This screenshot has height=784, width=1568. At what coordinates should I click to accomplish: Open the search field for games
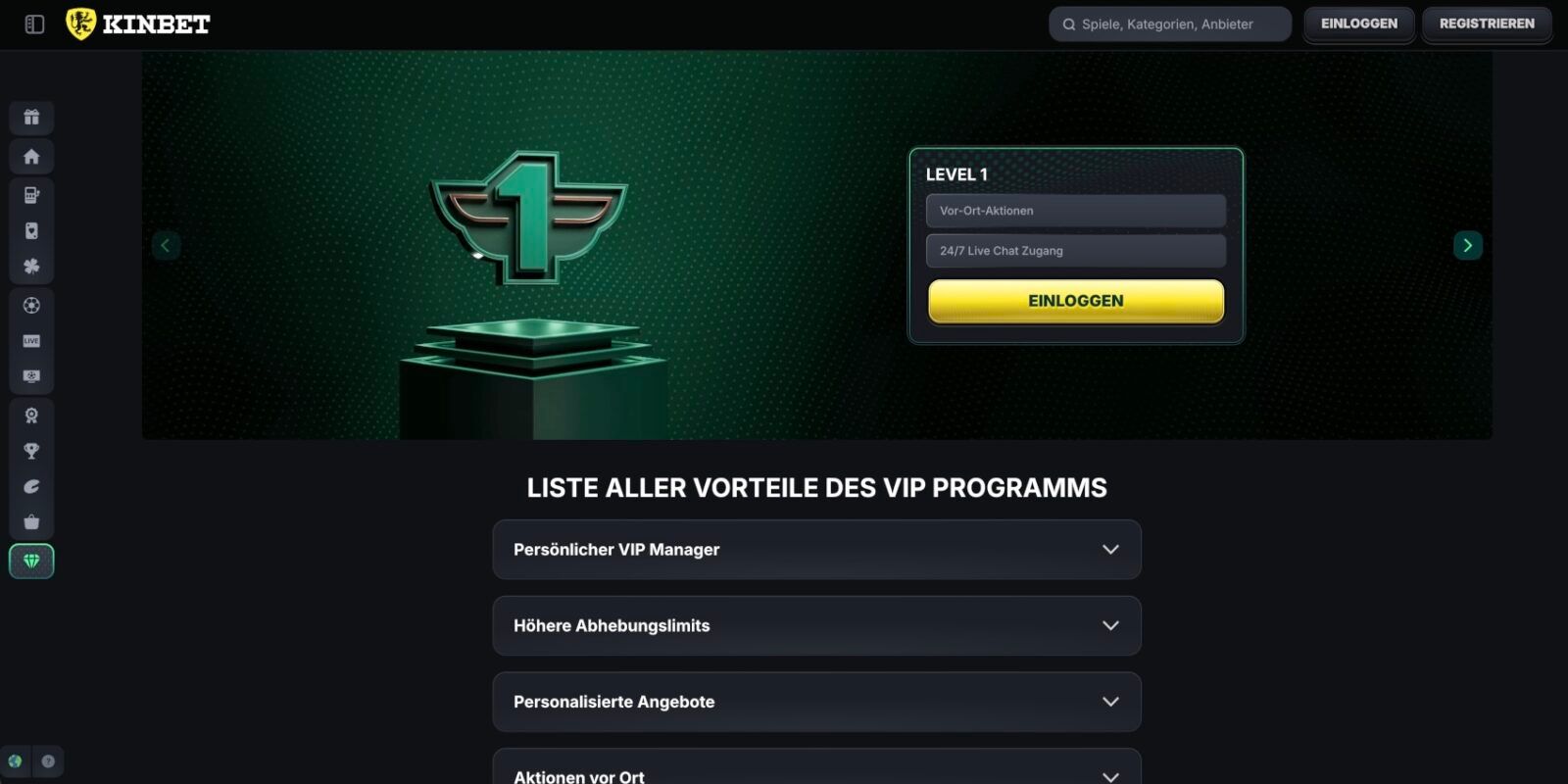1169,24
